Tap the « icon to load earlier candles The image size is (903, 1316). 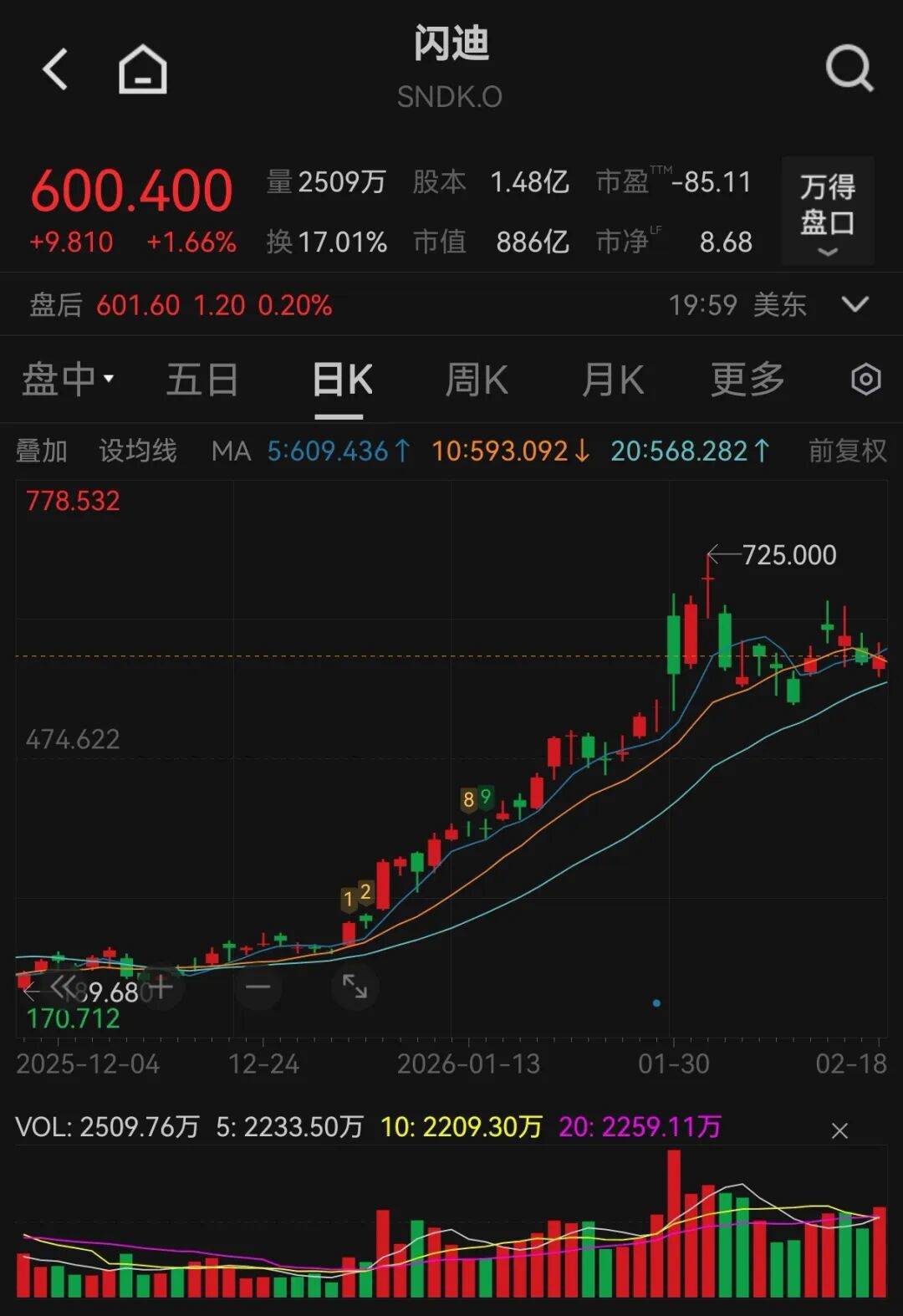[64, 987]
